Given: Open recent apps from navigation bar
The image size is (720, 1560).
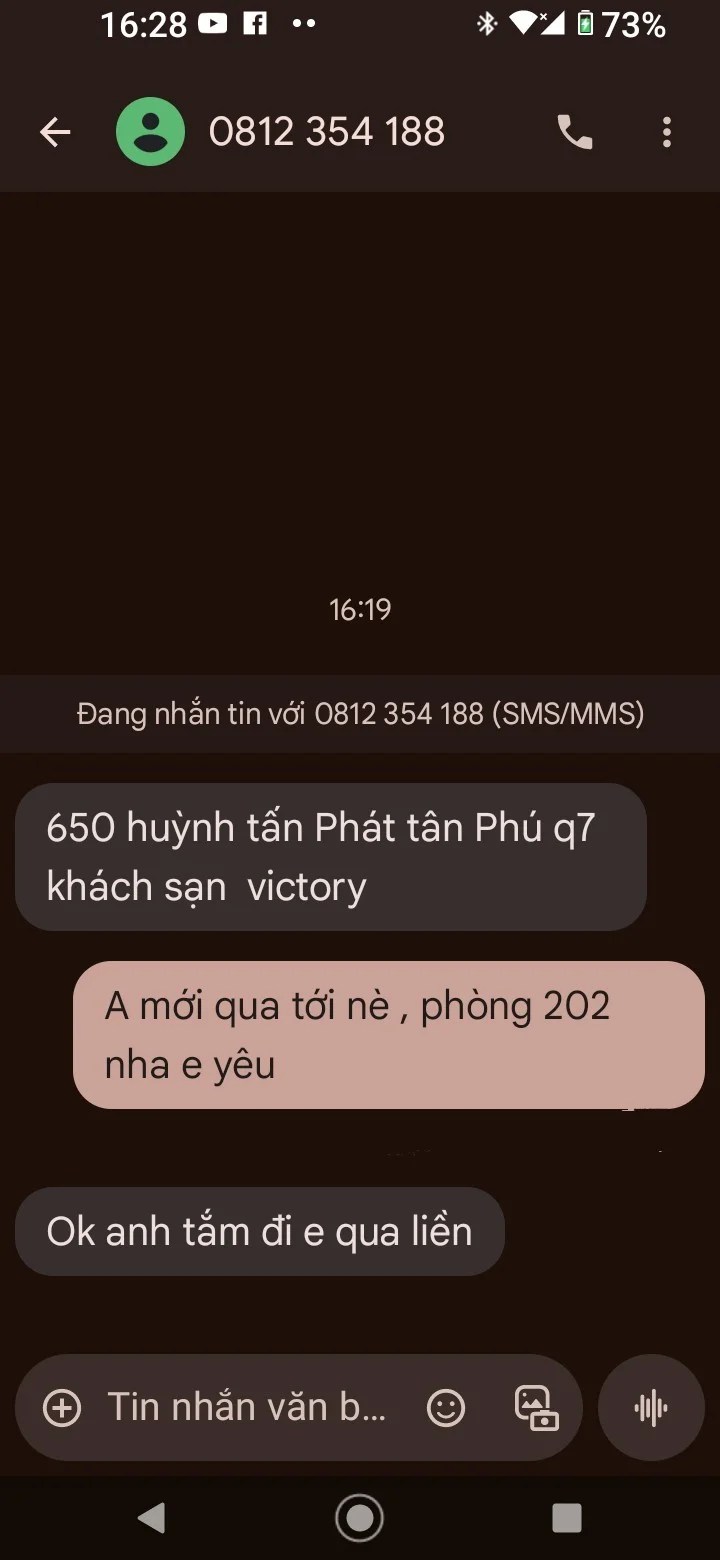Looking at the screenshot, I should click(x=567, y=1518).
